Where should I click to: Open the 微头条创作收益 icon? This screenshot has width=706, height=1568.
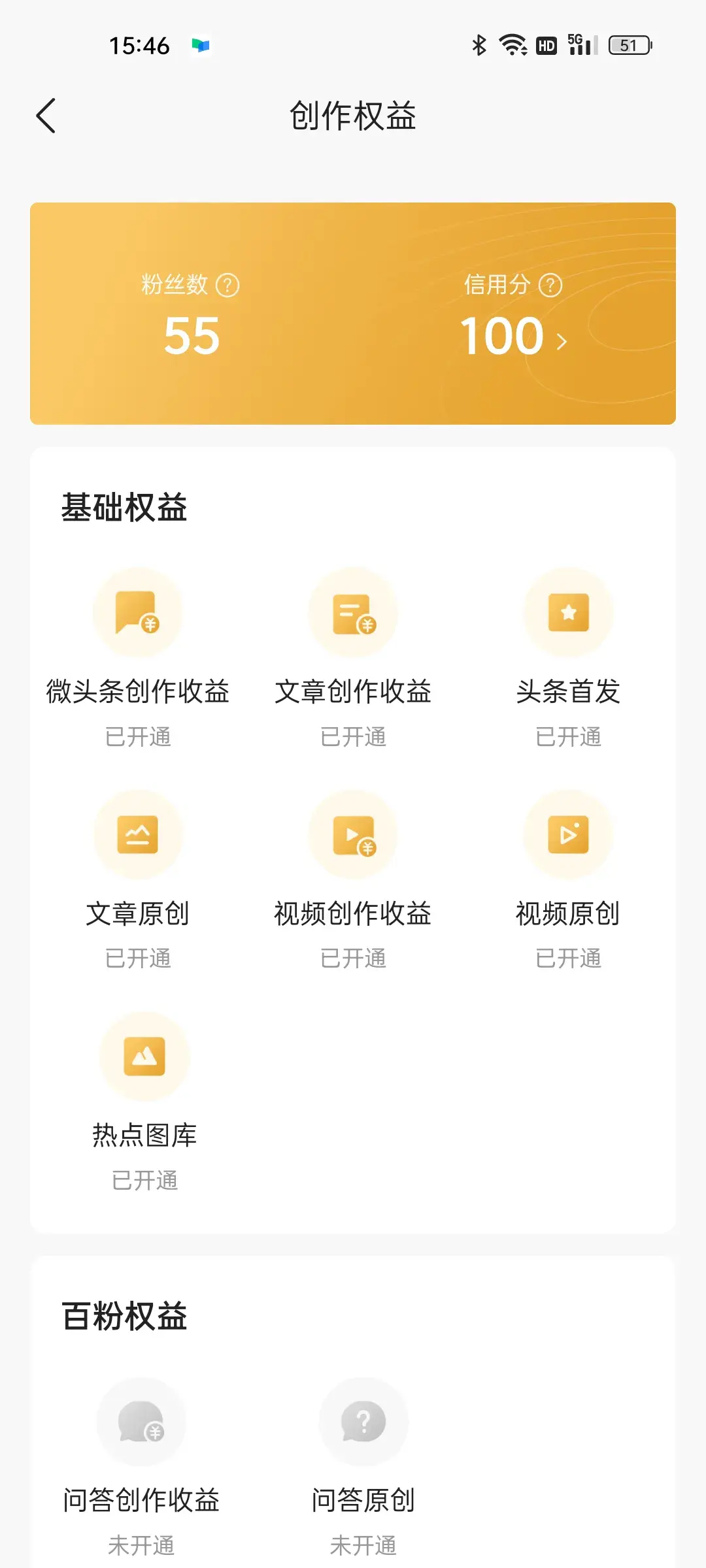point(139,612)
